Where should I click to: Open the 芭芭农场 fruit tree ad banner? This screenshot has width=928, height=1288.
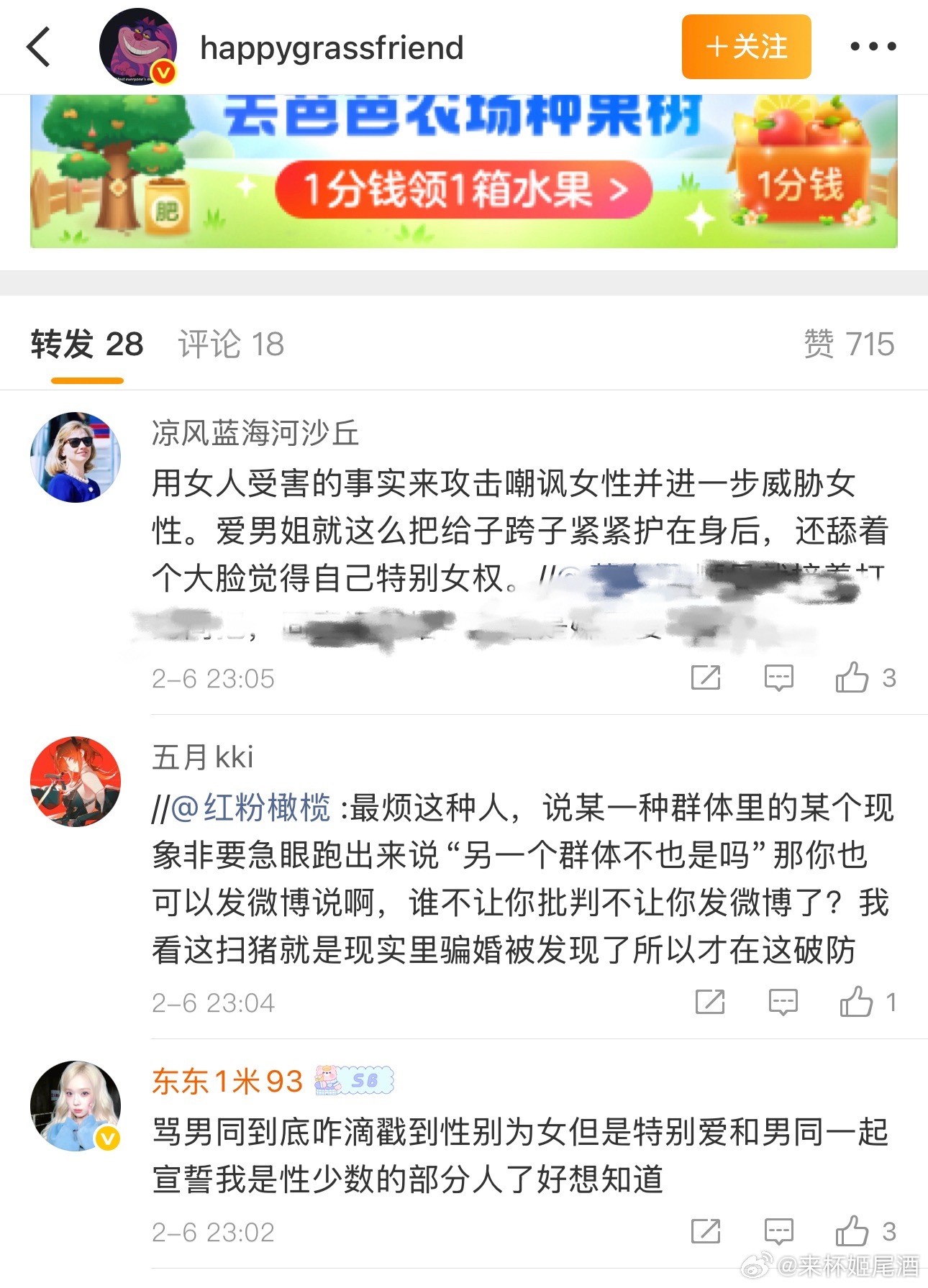click(x=463, y=171)
